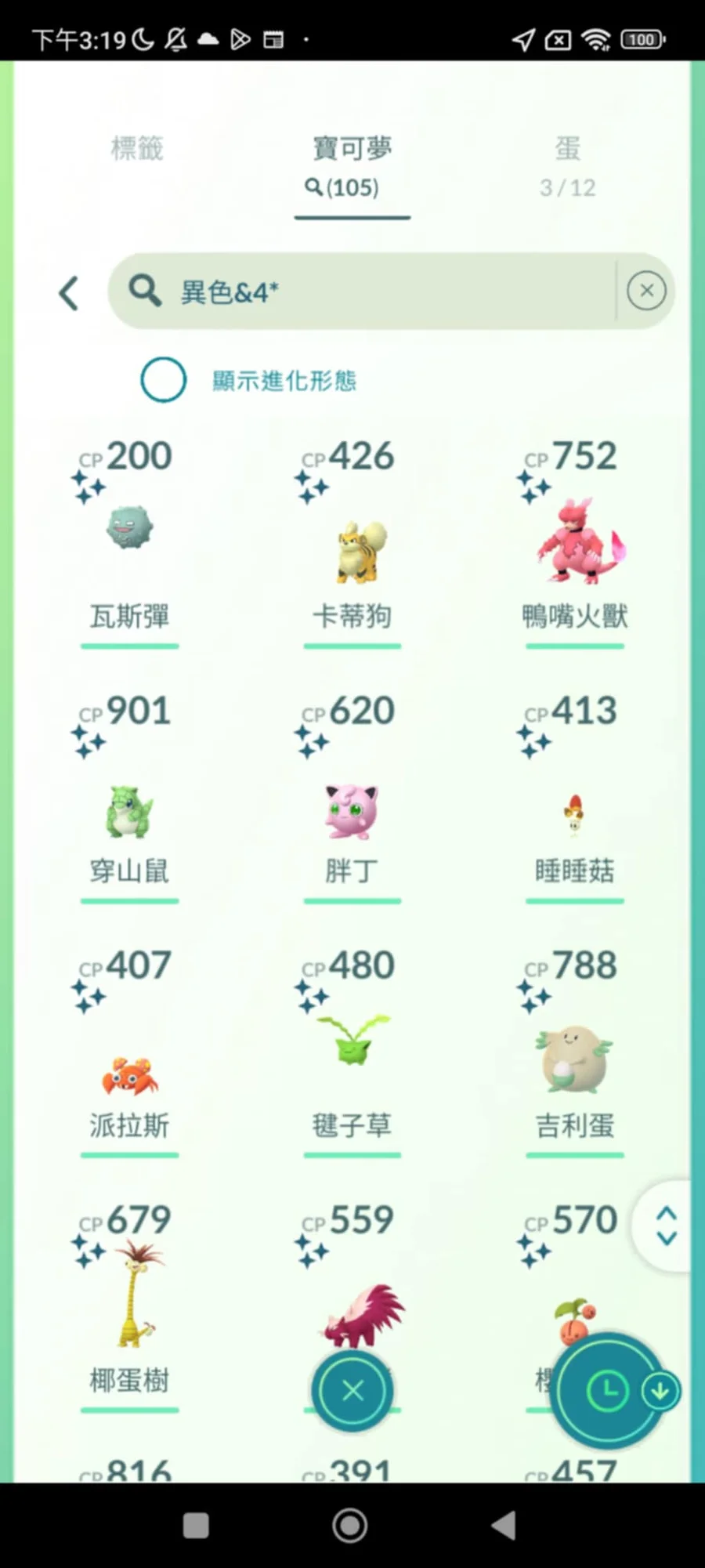Screen dimensions: 705x1568
Task: Switch to the 標籤 tab
Action: point(137,149)
